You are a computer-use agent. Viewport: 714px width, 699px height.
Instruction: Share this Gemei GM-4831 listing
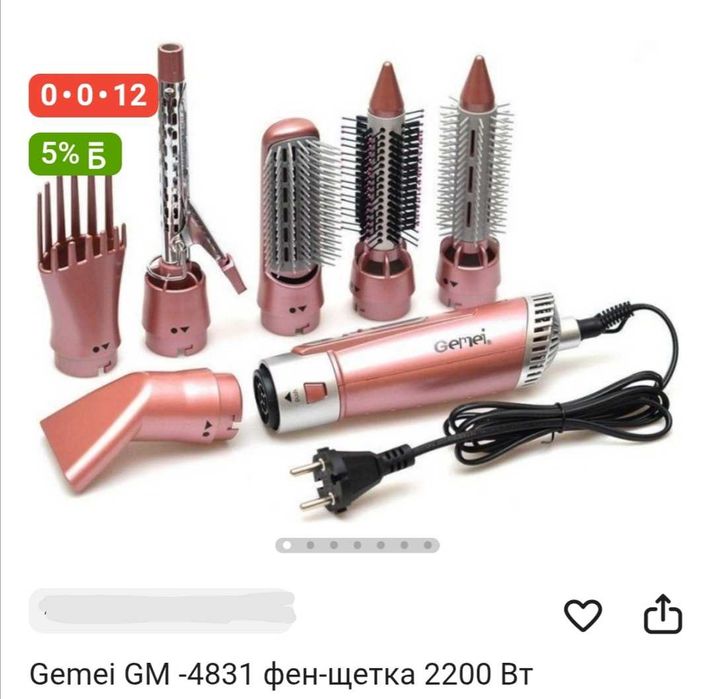(662, 615)
